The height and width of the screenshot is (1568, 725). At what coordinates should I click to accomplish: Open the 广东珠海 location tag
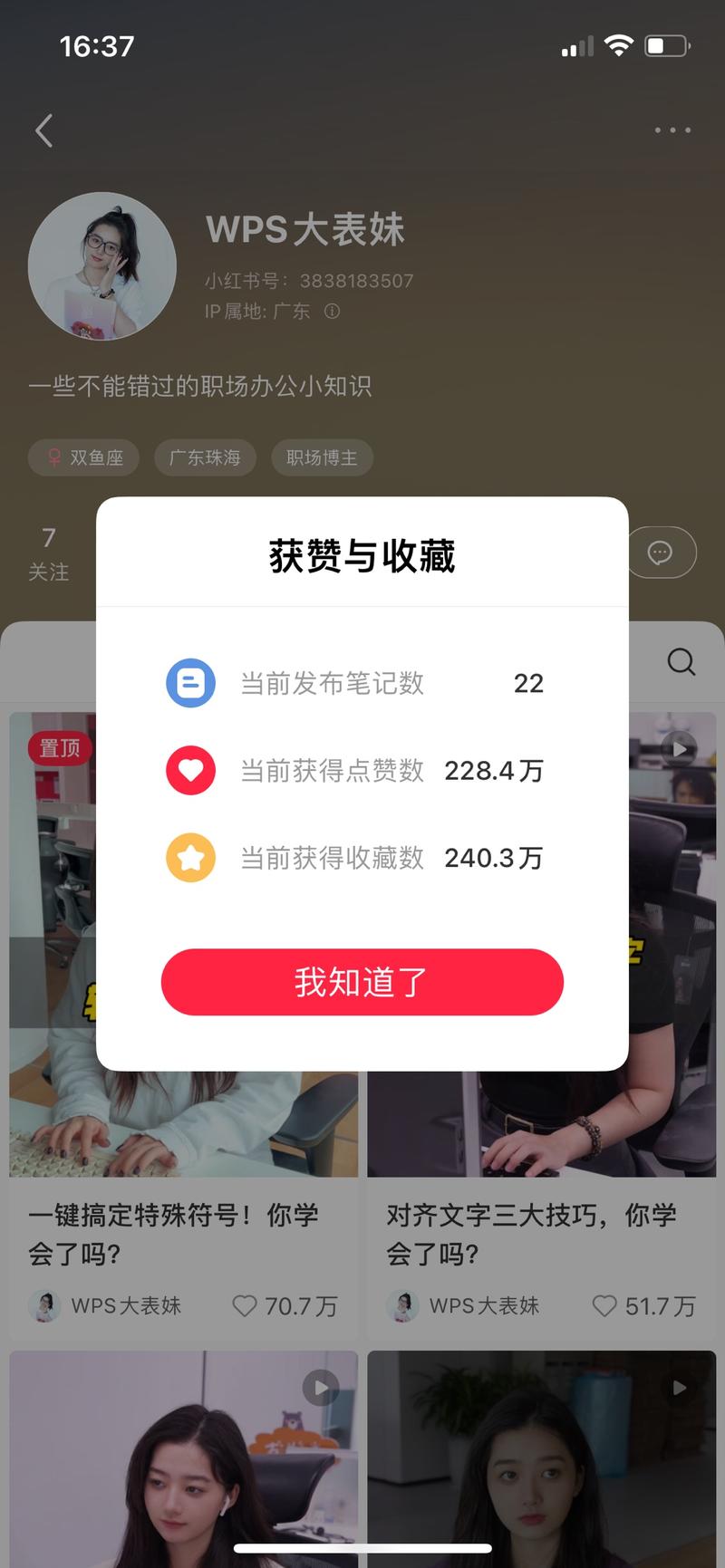[205, 457]
